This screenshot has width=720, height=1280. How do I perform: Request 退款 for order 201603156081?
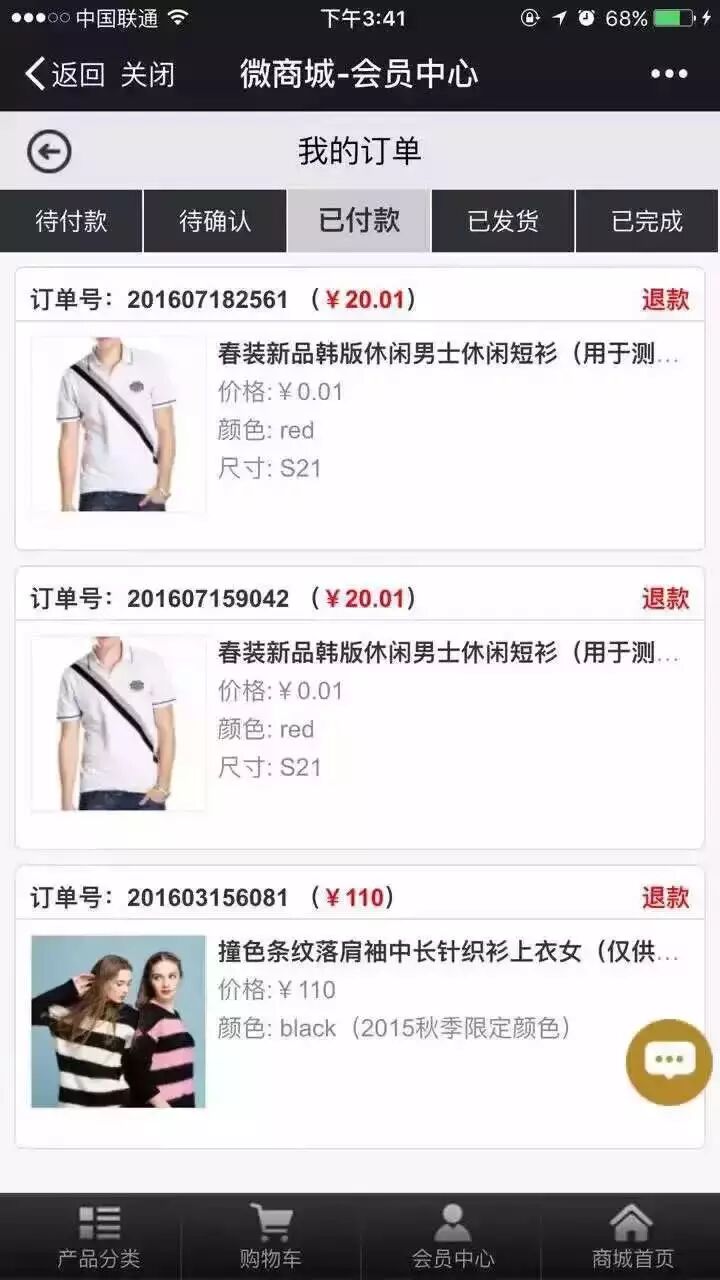click(665, 897)
